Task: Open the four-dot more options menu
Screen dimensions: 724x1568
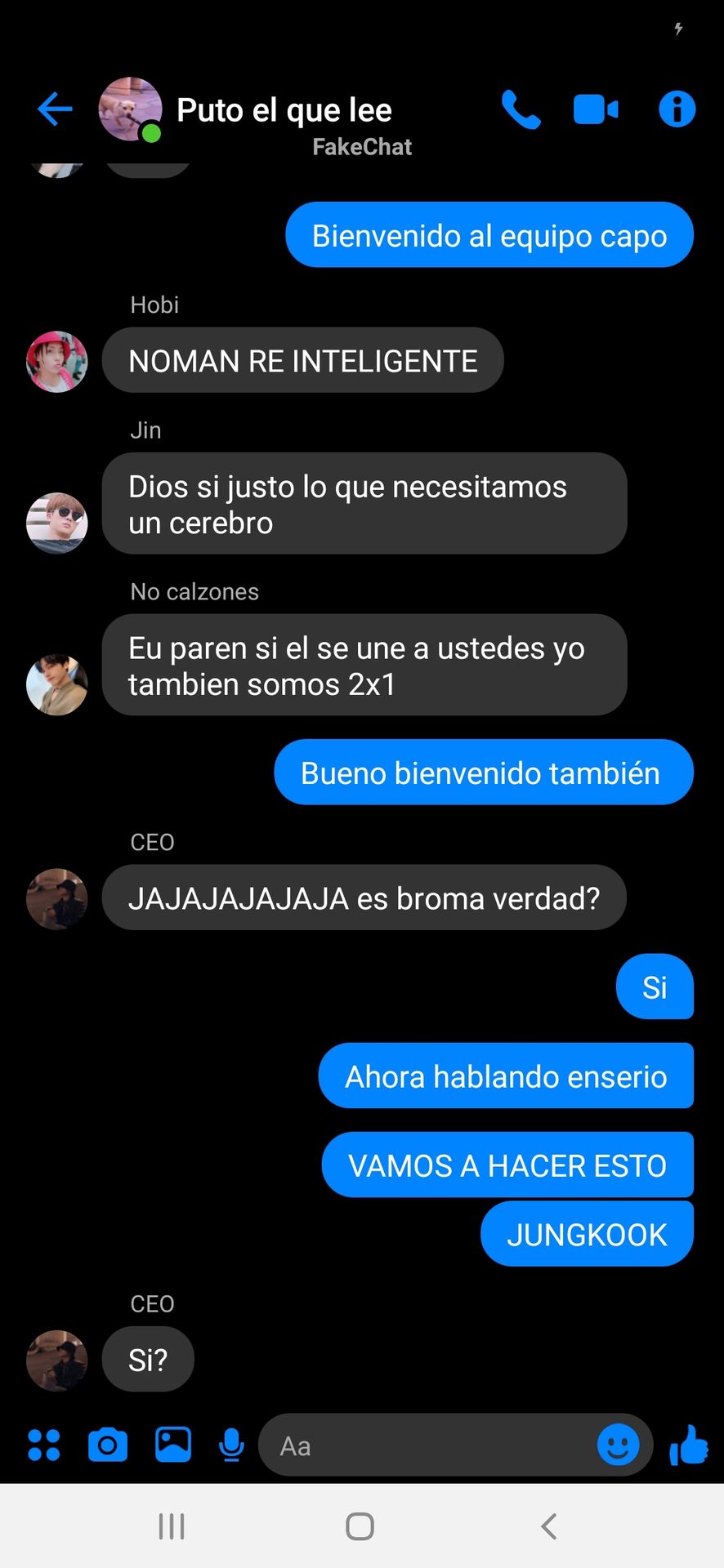Action: tap(44, 1445)
